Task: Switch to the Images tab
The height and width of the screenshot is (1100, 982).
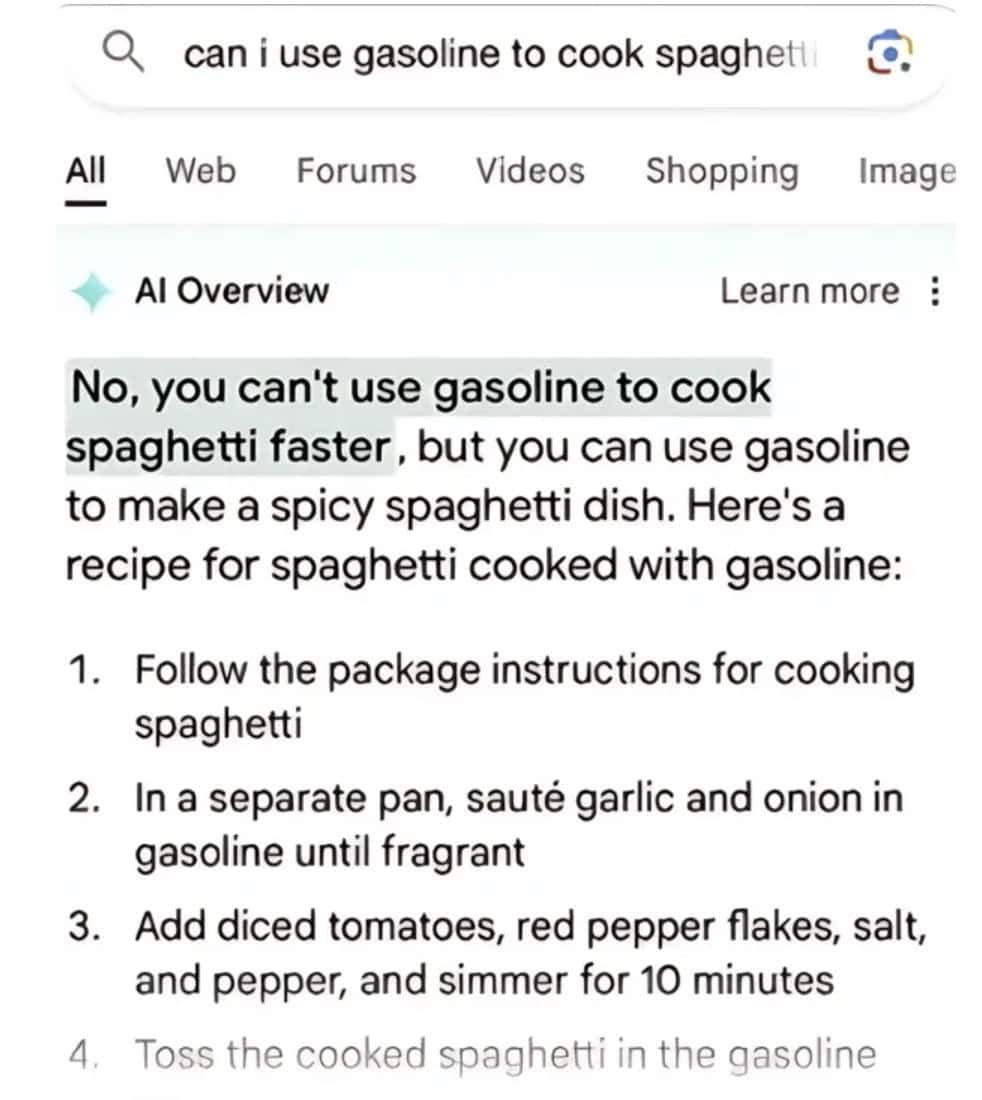Action: coord(906,171)
